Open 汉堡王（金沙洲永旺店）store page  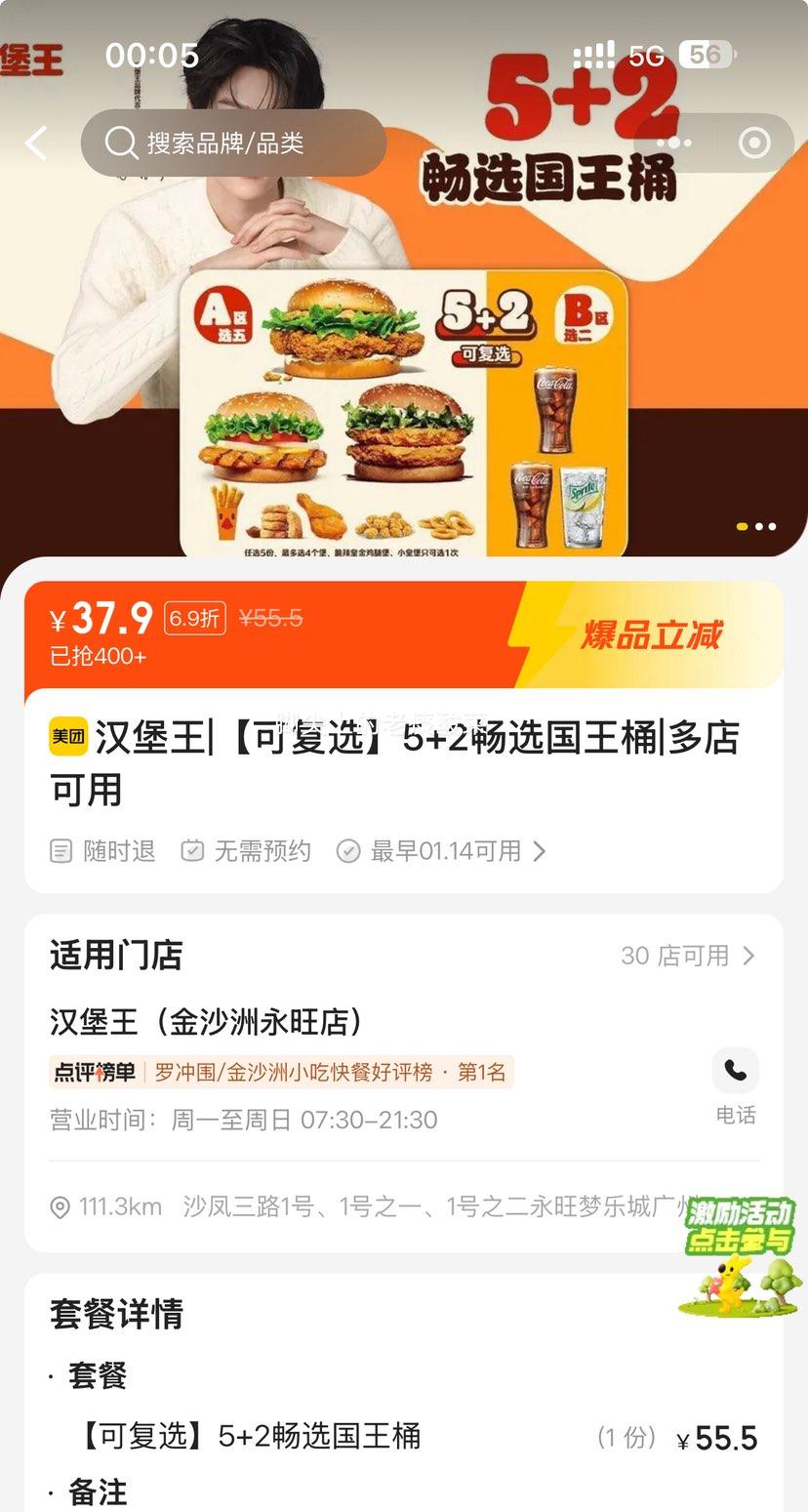[205, 1020]
